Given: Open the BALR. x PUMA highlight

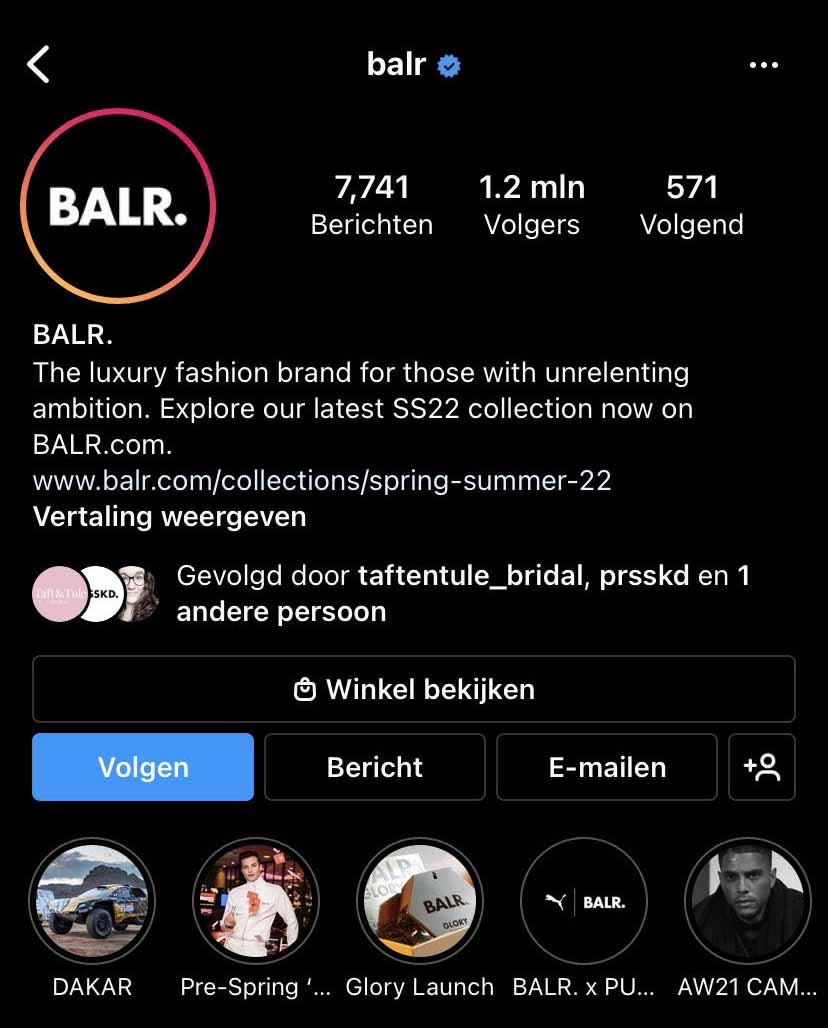Looking at the screenshot, I should coord(584,901).
